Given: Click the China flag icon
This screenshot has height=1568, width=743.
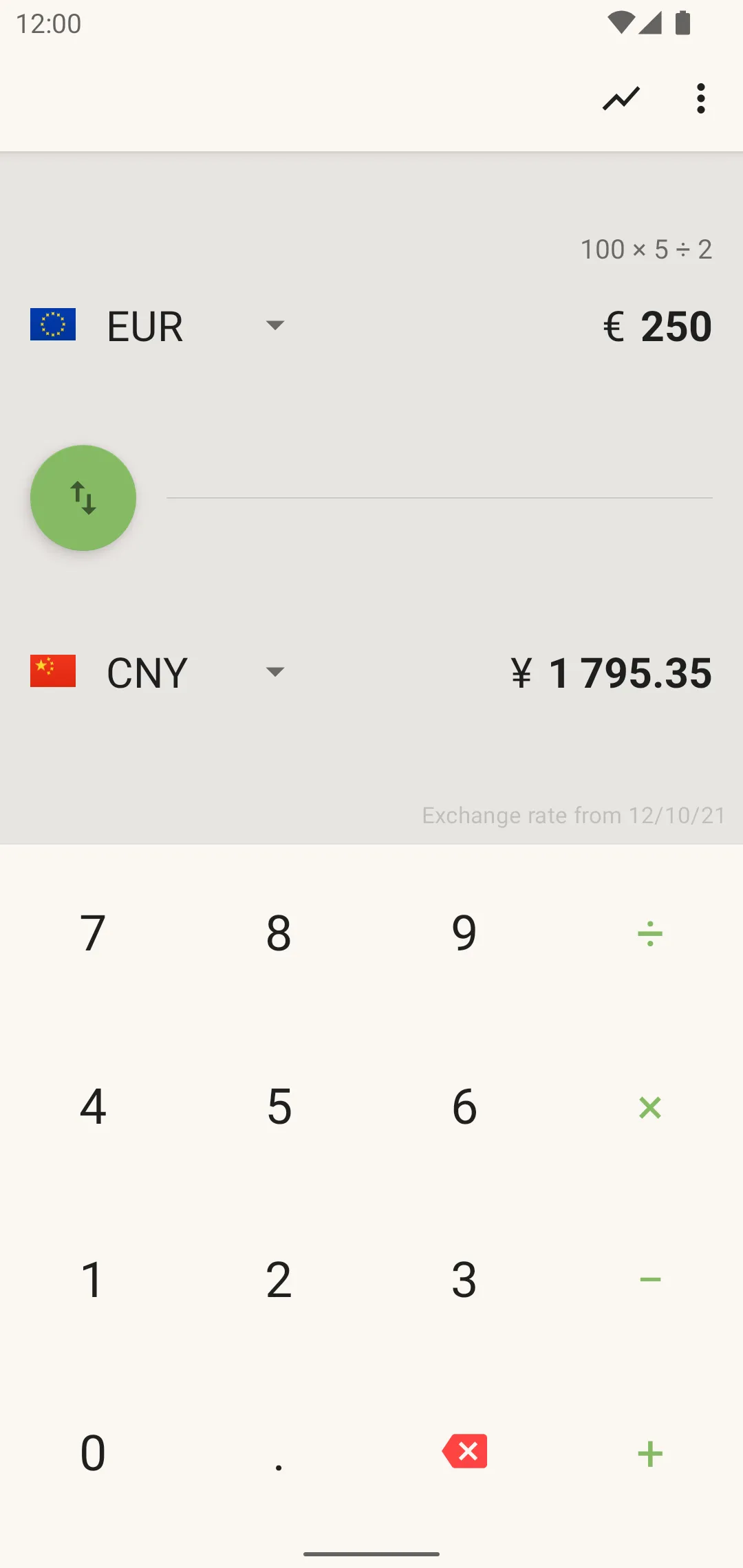Looking at the screenshot, I should point(52,672).
